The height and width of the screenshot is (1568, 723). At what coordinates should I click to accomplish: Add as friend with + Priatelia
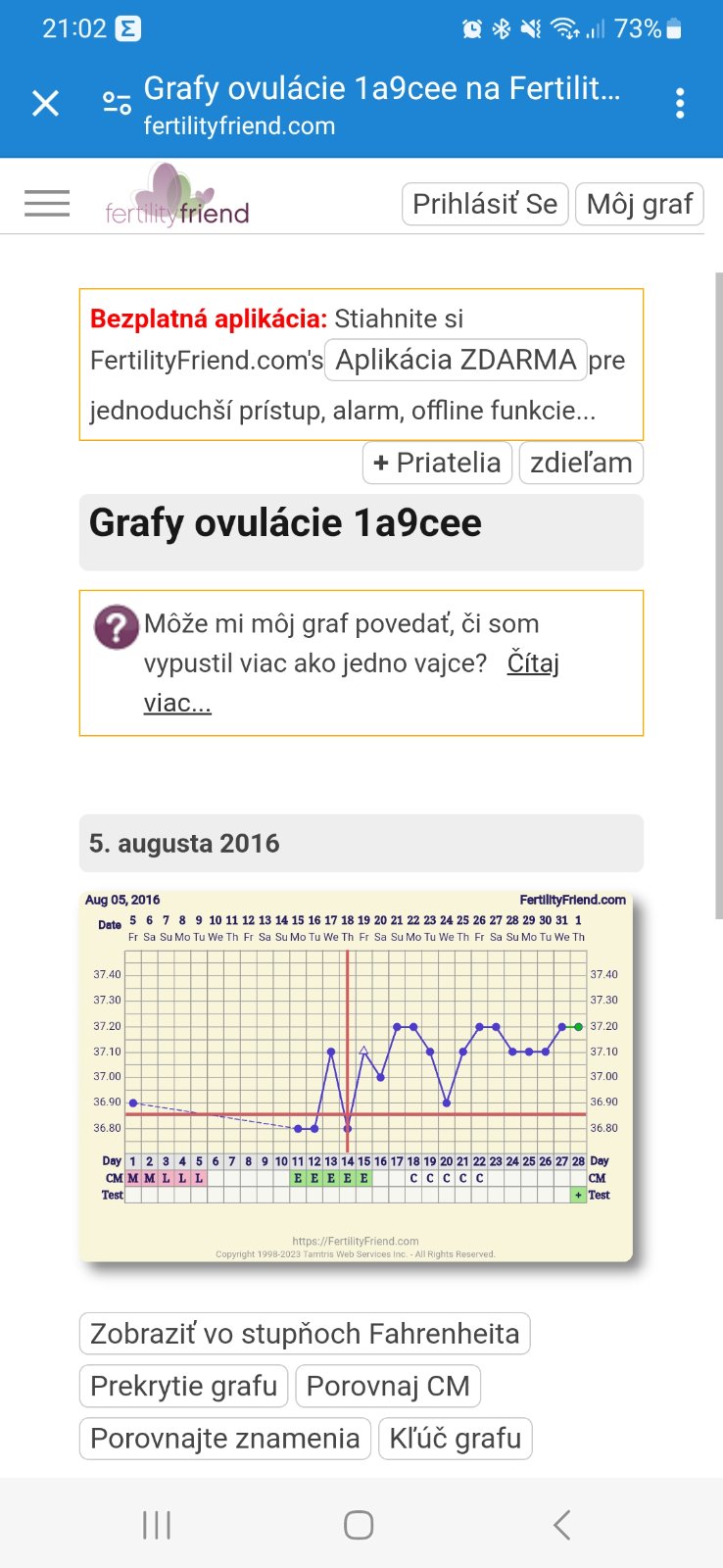point(437,463)
